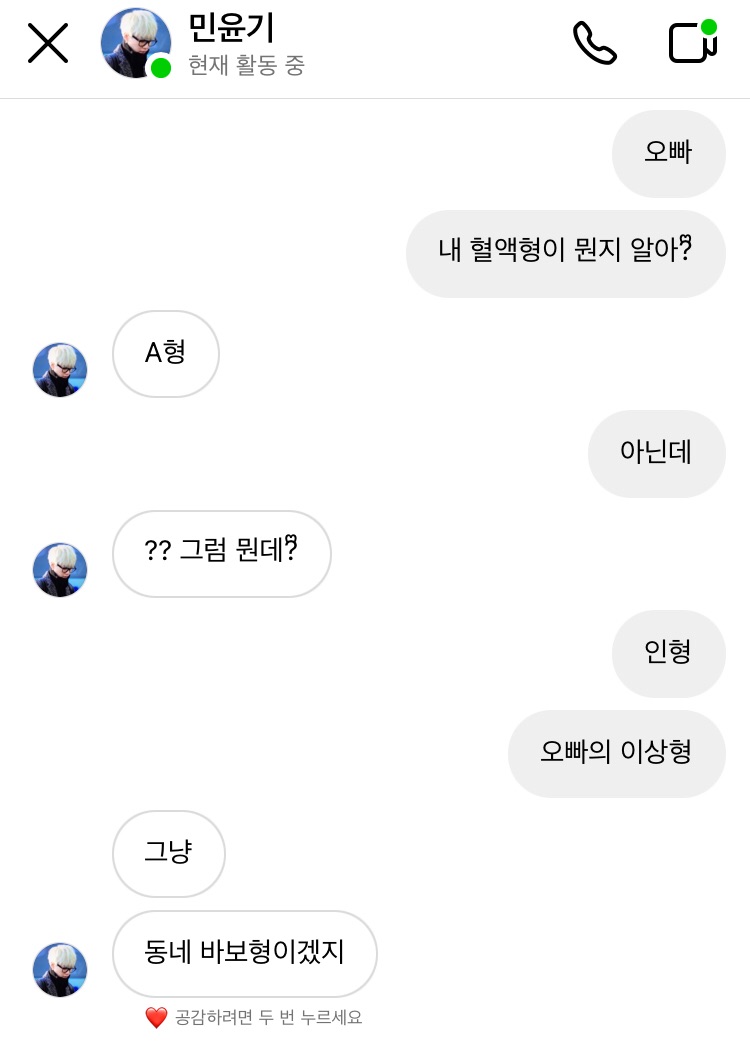
Task: Click the avatar next to '동네 바보형이겠지'
Action: click(60, 970)
